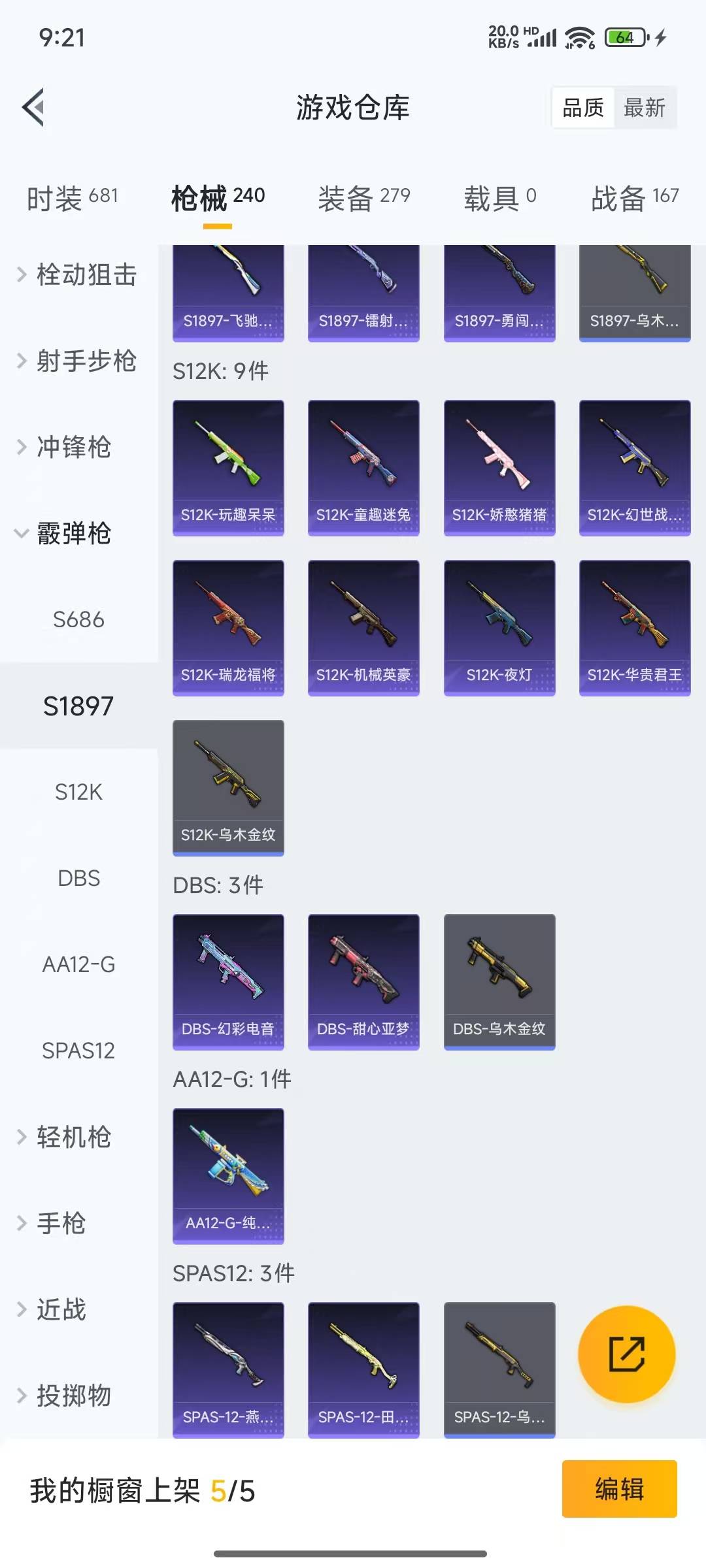The height and width of the screenshot is (1568, 706).
Task: Sort by 品质
Action: (583, 108)
